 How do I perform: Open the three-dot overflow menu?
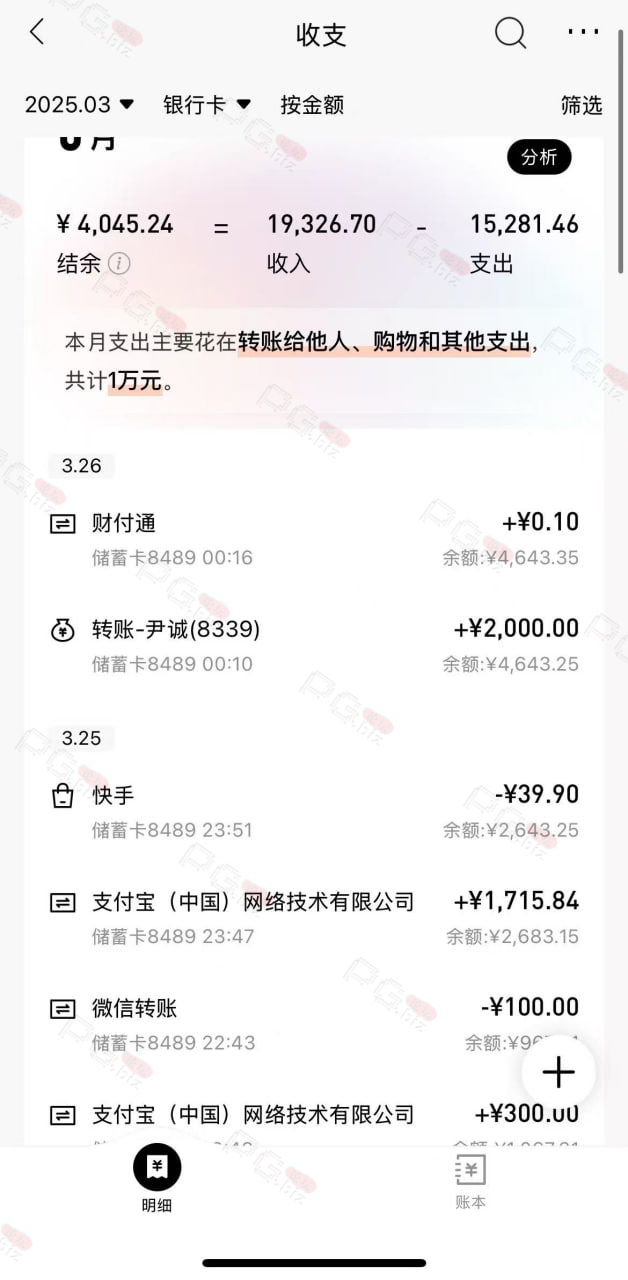point(583,32)
